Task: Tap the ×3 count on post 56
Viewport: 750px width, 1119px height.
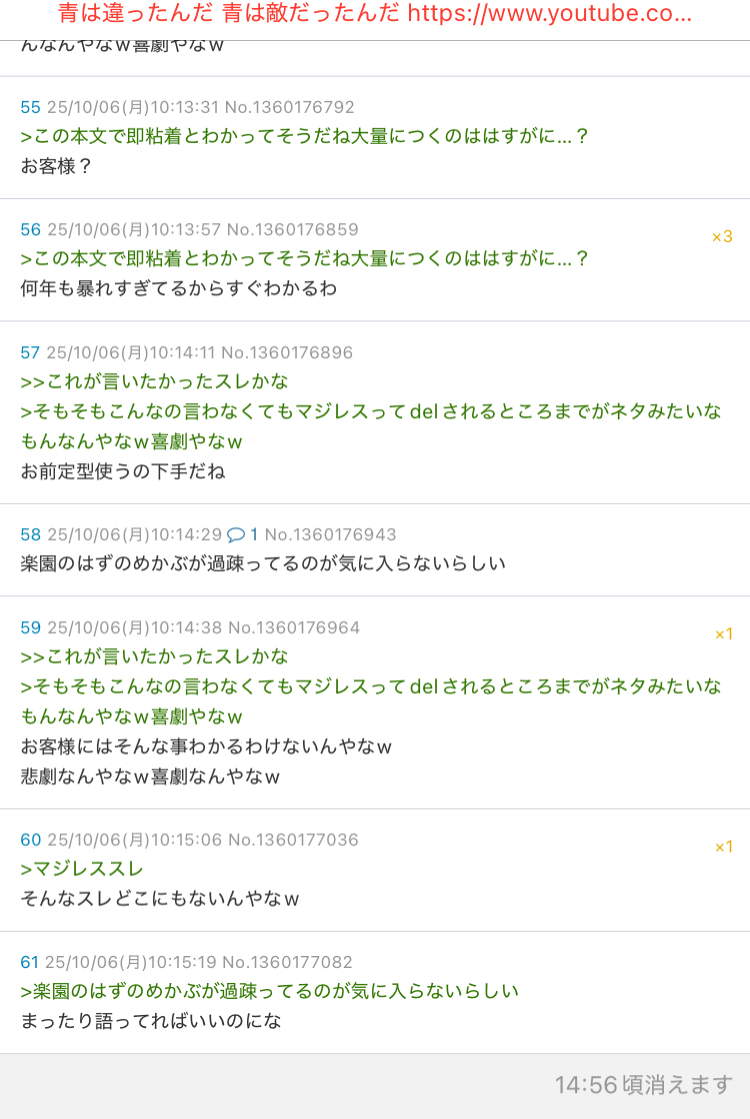Action: pyautogui.click(x=721, y=237)
